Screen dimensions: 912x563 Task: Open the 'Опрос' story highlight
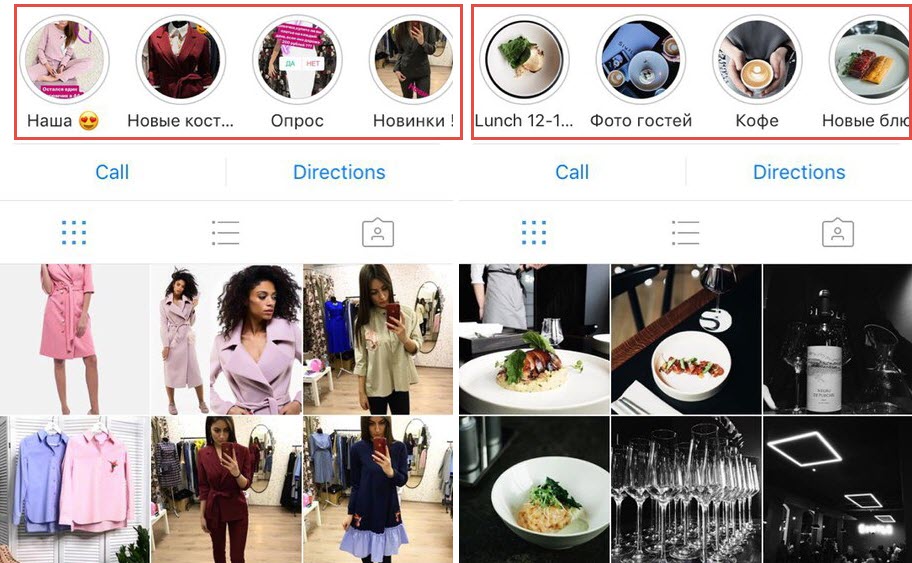297,59
